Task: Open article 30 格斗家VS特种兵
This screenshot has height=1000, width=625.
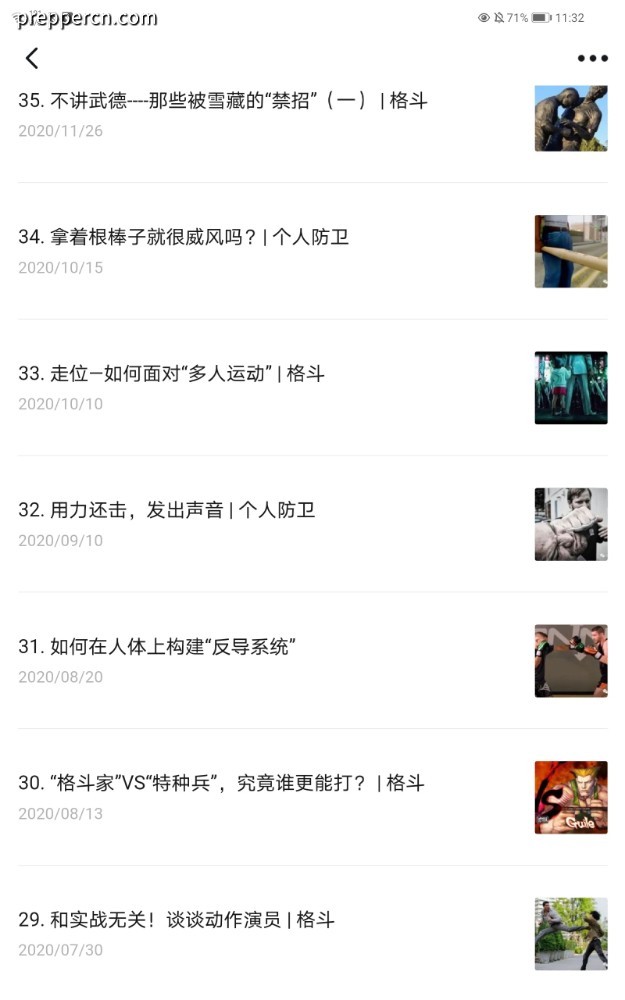Action: tap(312, 797)
